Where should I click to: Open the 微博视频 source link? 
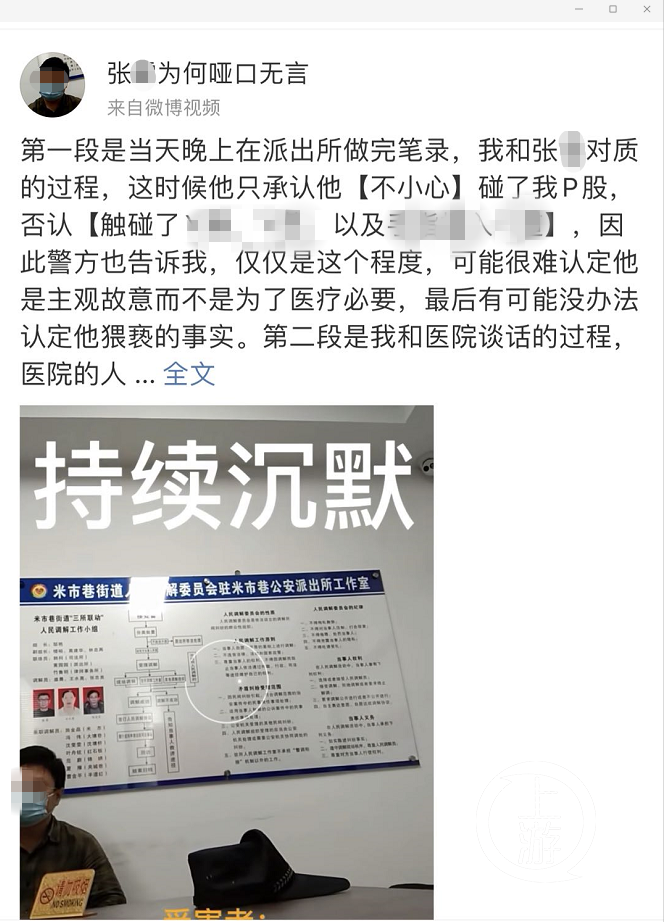pyautogui.click(x=187, y=107)
